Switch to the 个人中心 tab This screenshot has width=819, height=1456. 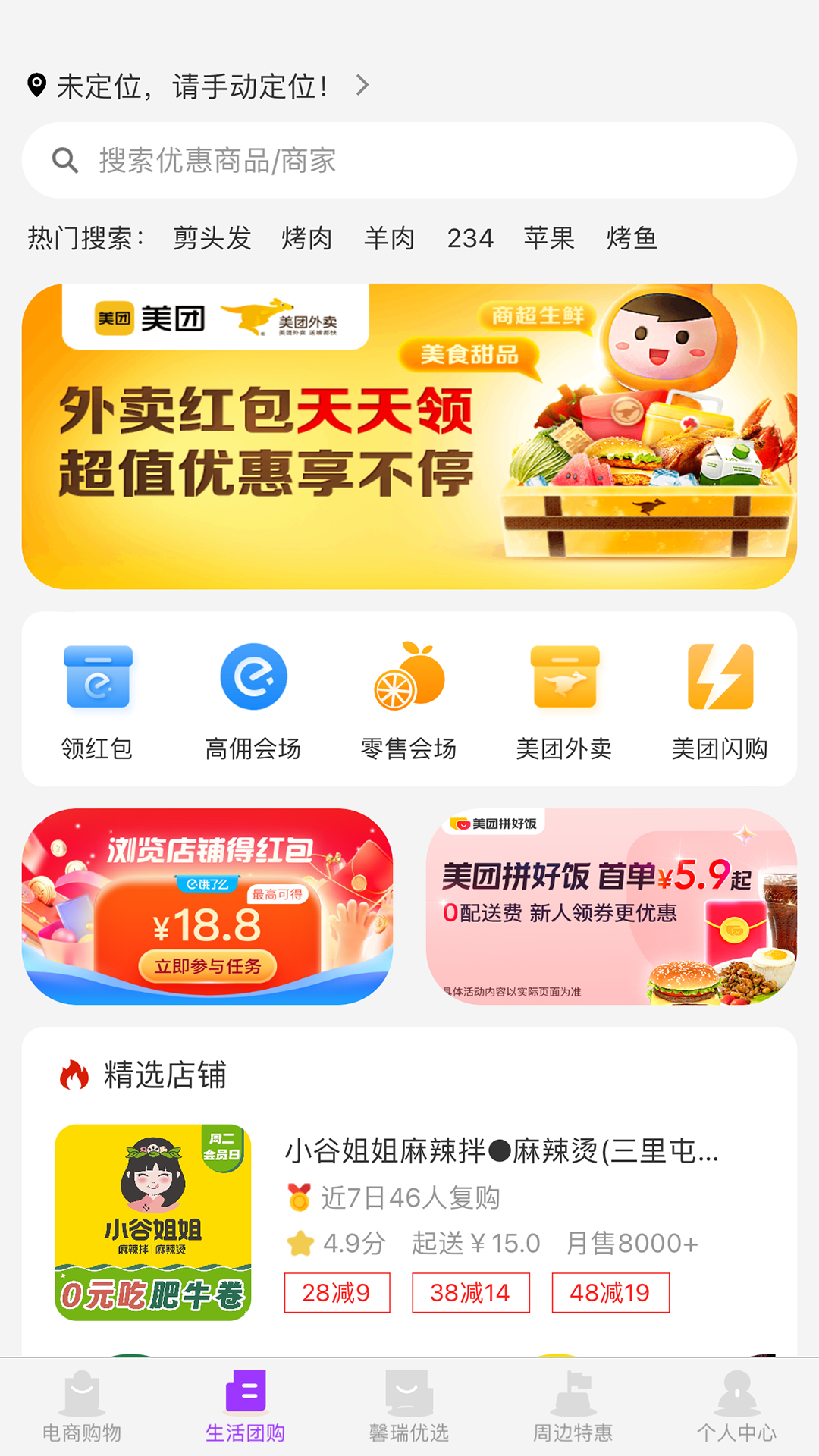coord(736,1407)
